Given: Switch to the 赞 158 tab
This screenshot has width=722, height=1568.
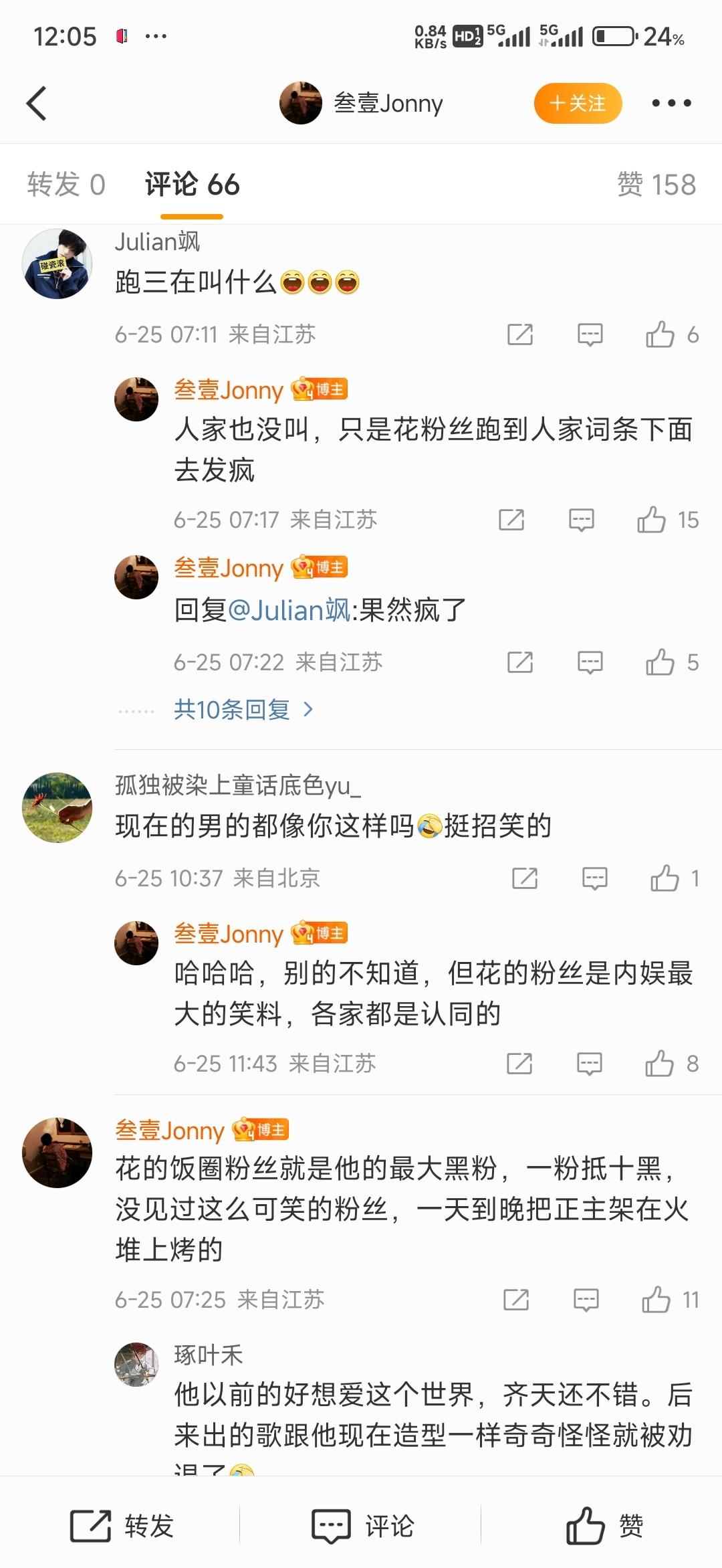Looking at the screenshot, I should (x=656, y=185).
